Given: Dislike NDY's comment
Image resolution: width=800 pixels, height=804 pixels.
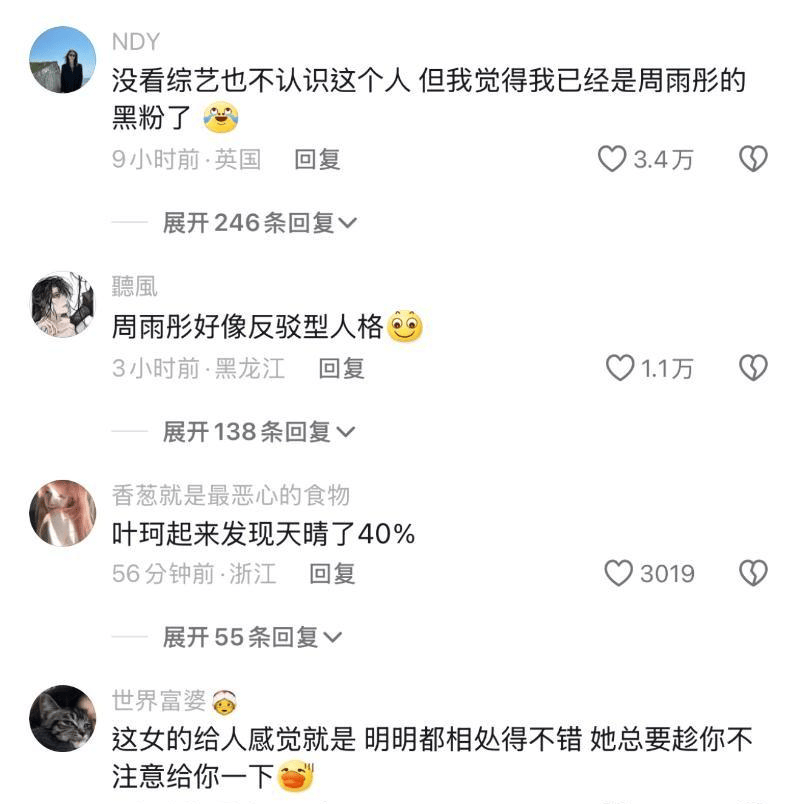Looking at the screenshot, I should point(752,159).
